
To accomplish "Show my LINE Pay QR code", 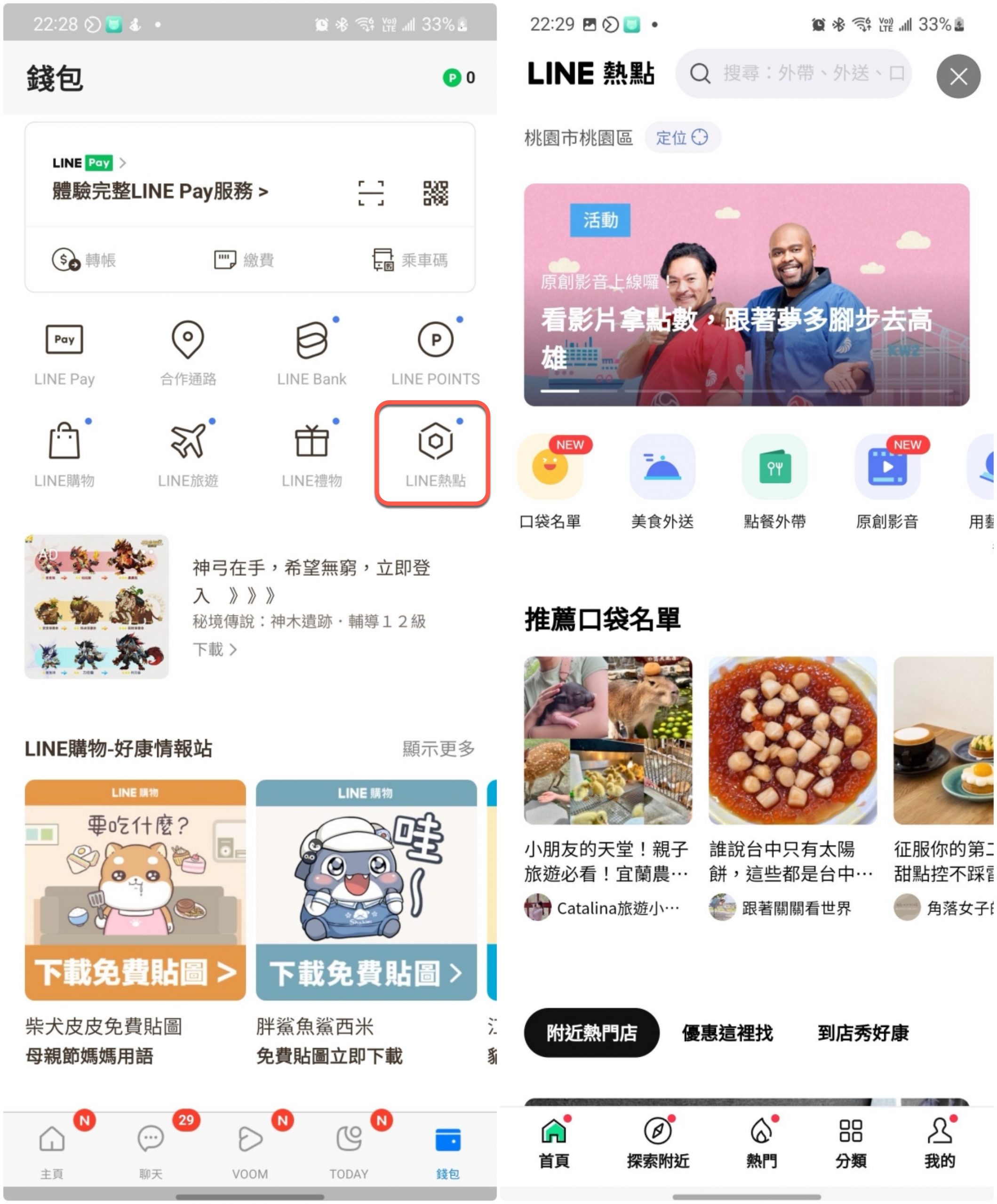I will coord(435,193).
